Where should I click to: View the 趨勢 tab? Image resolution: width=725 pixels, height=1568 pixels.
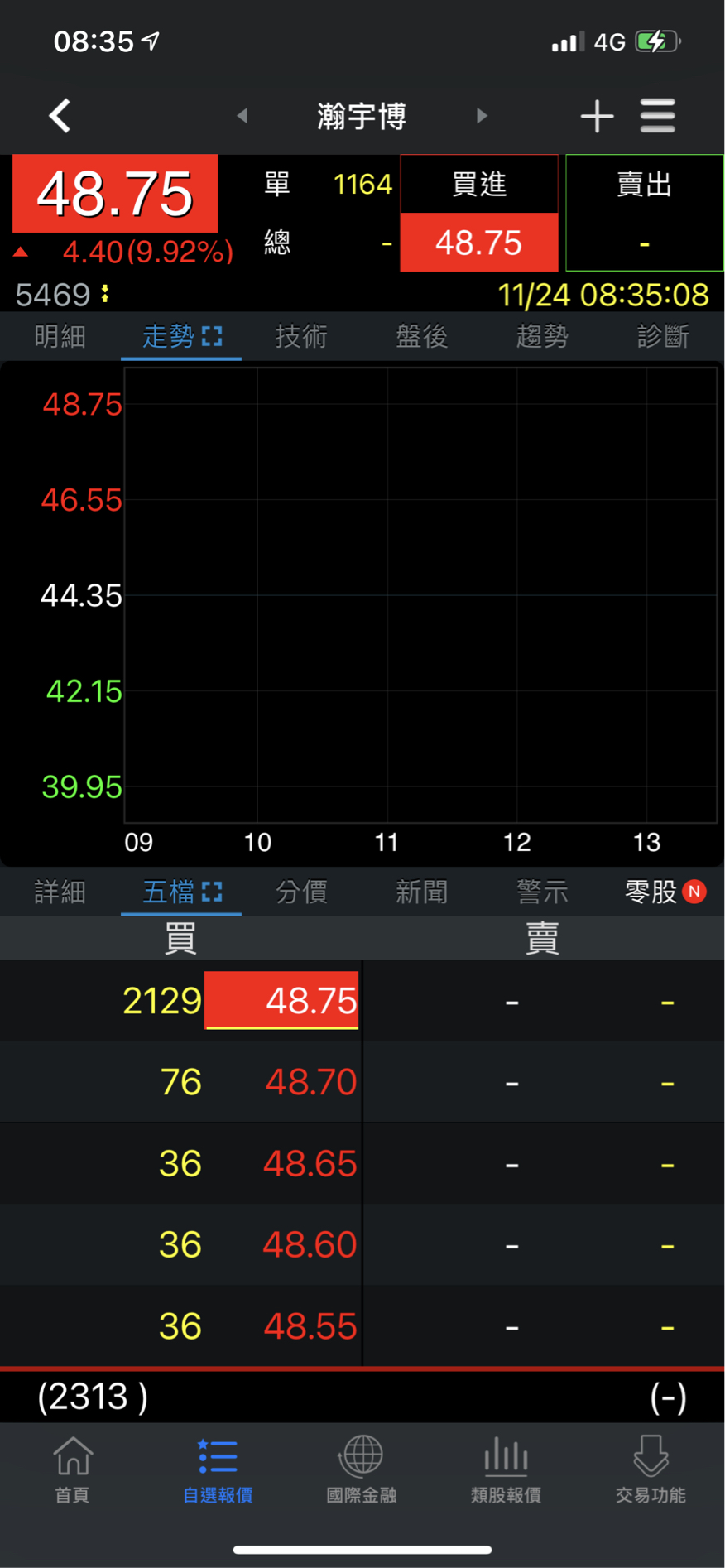click(x=542, y=337)
